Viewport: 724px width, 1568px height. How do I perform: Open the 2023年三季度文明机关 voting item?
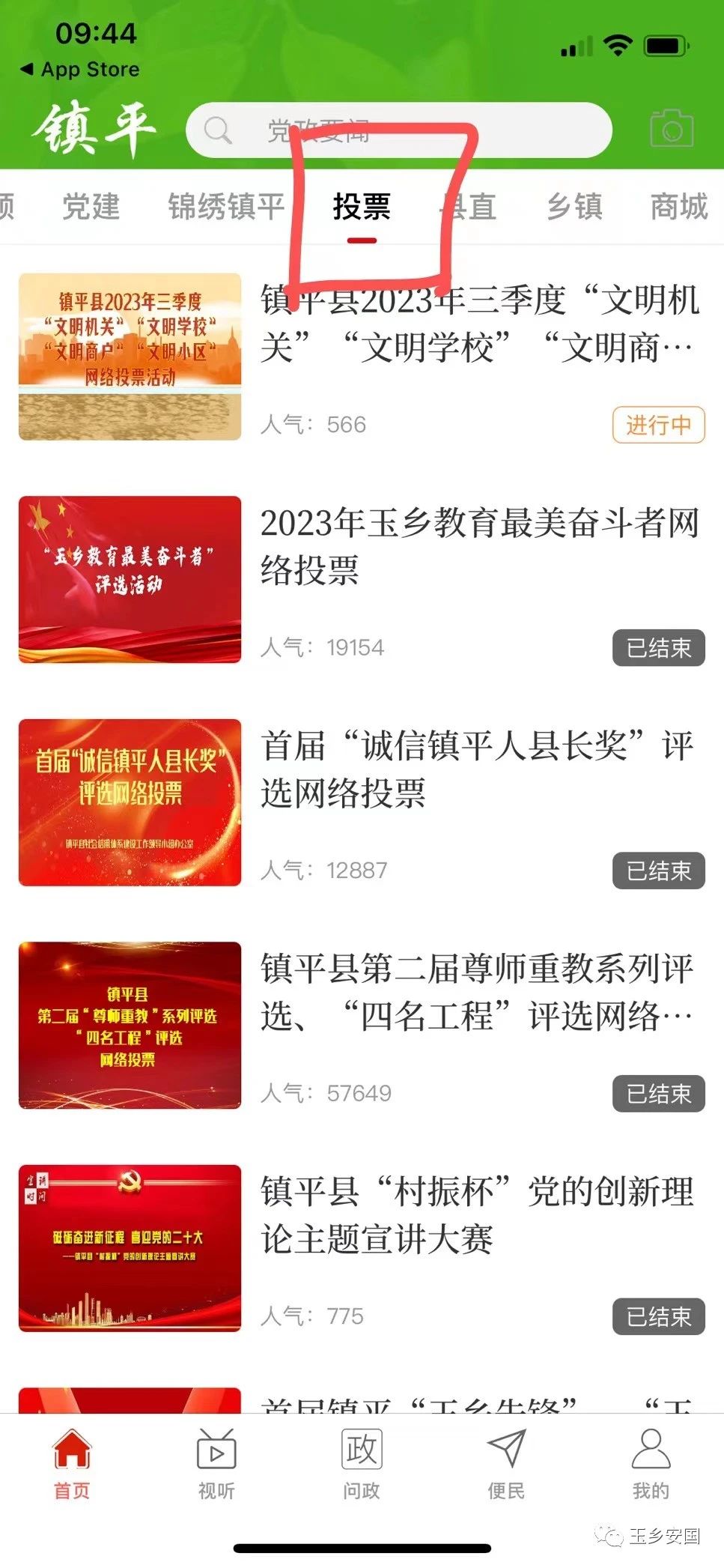click(x=362, y=357)
